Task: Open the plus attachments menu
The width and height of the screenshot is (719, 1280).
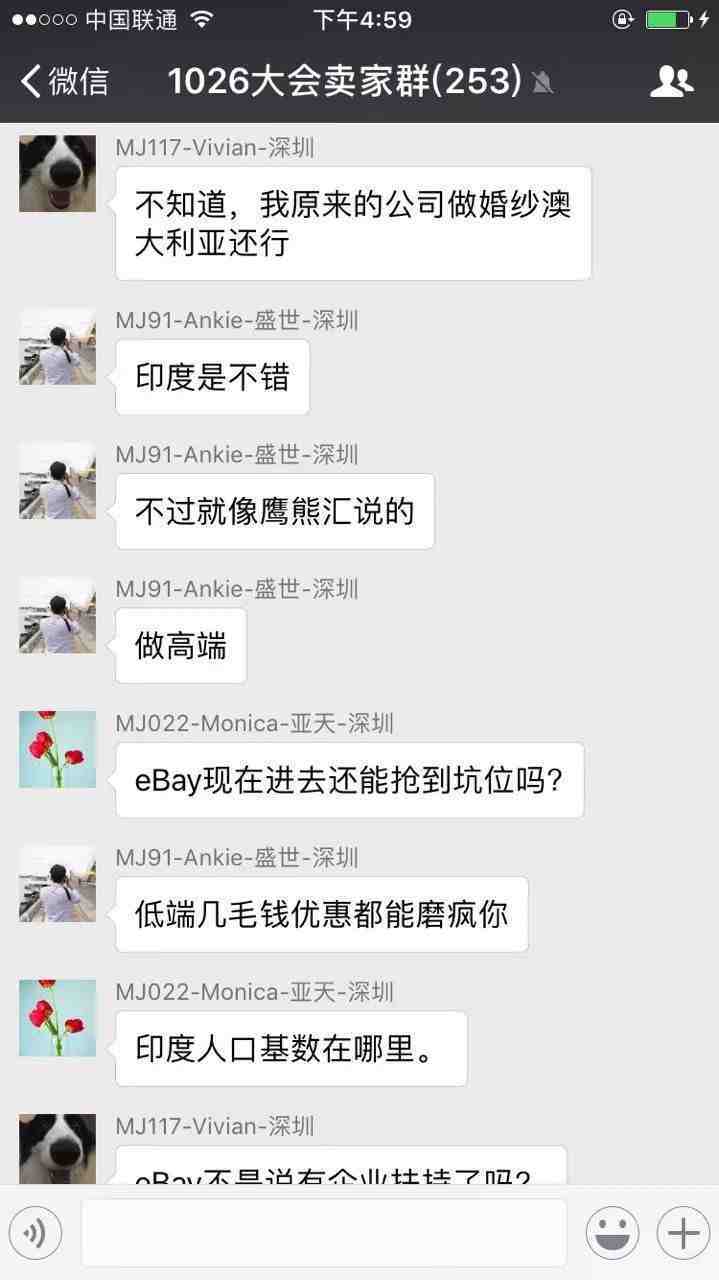Action: 683,1233
